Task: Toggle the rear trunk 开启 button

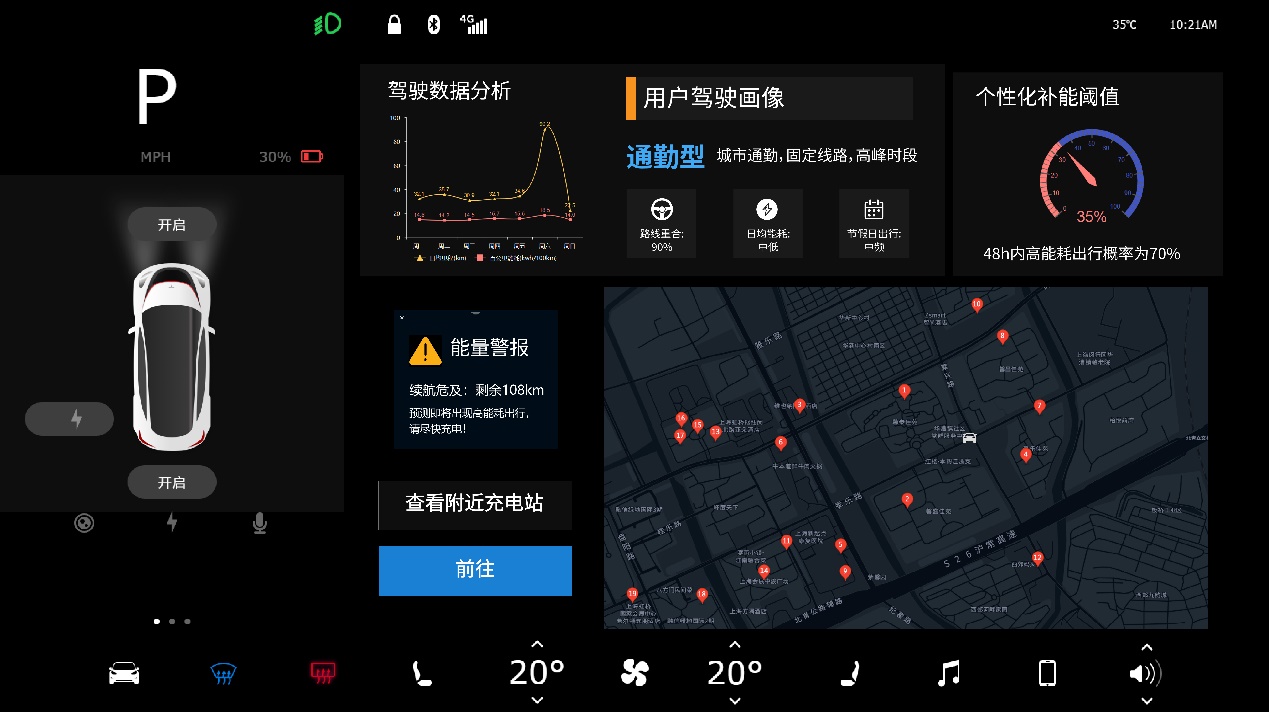Action: tap(172, 482)
